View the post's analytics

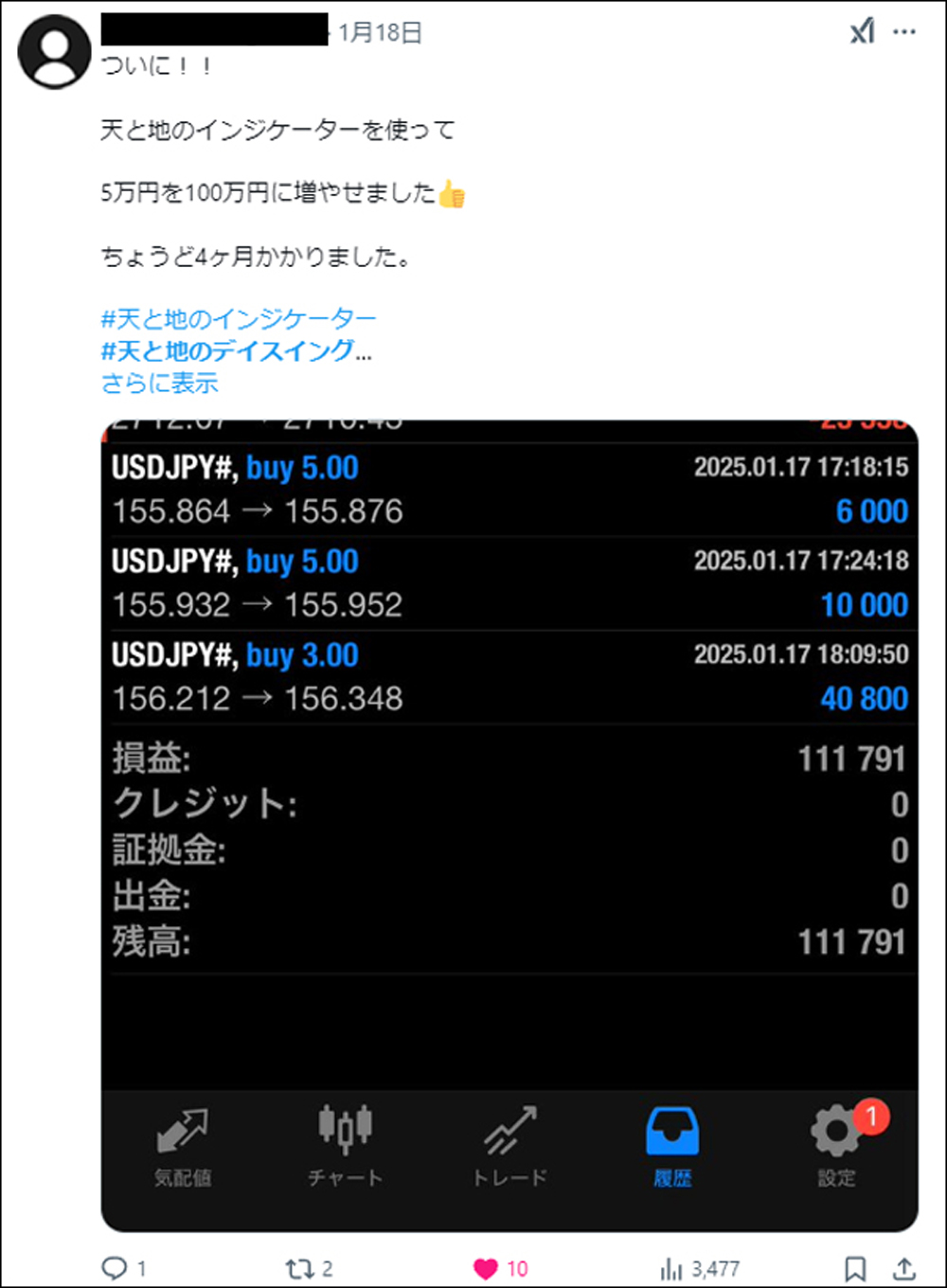(671, 1268)
